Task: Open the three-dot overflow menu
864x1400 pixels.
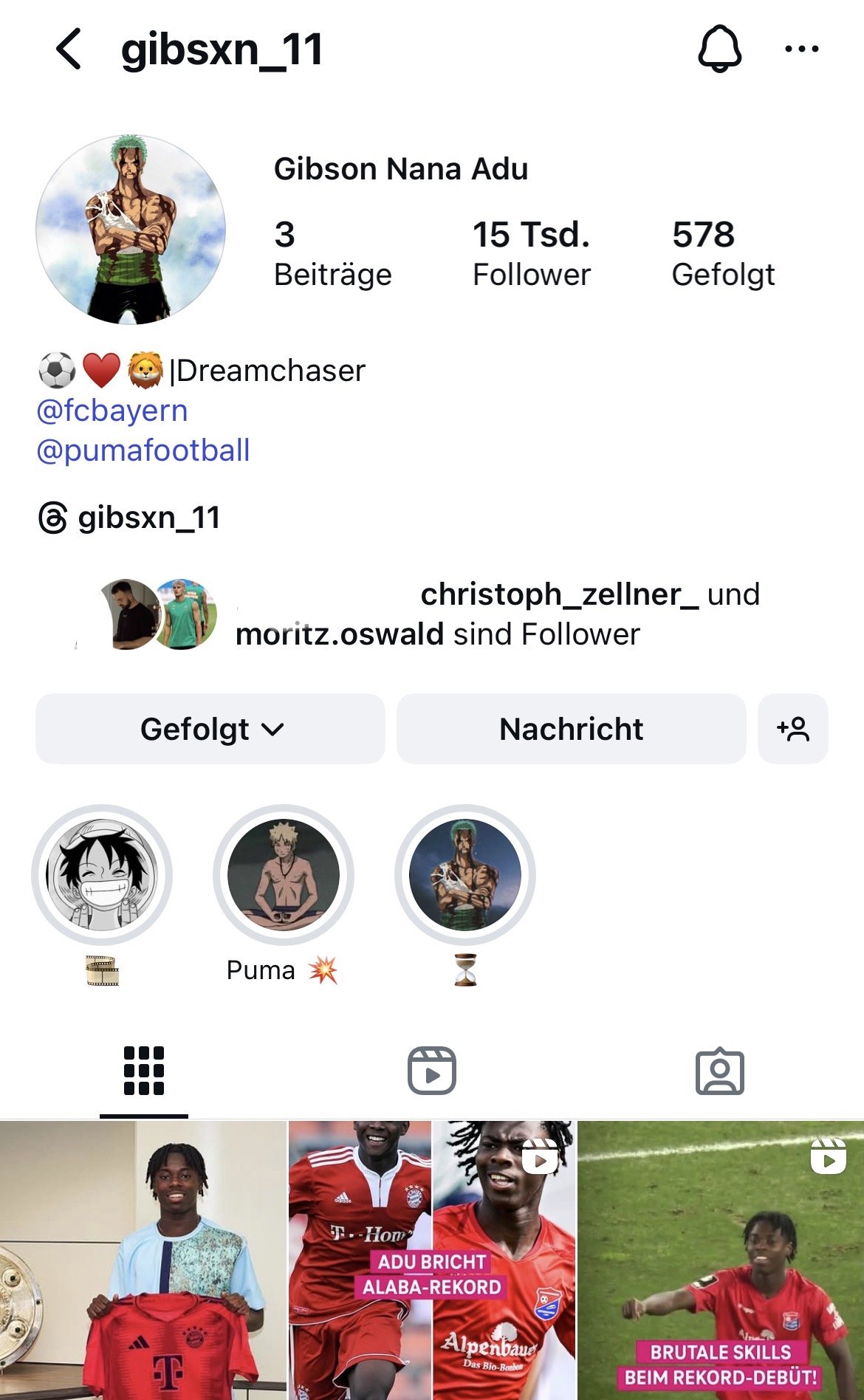Action: click(801, 49)
